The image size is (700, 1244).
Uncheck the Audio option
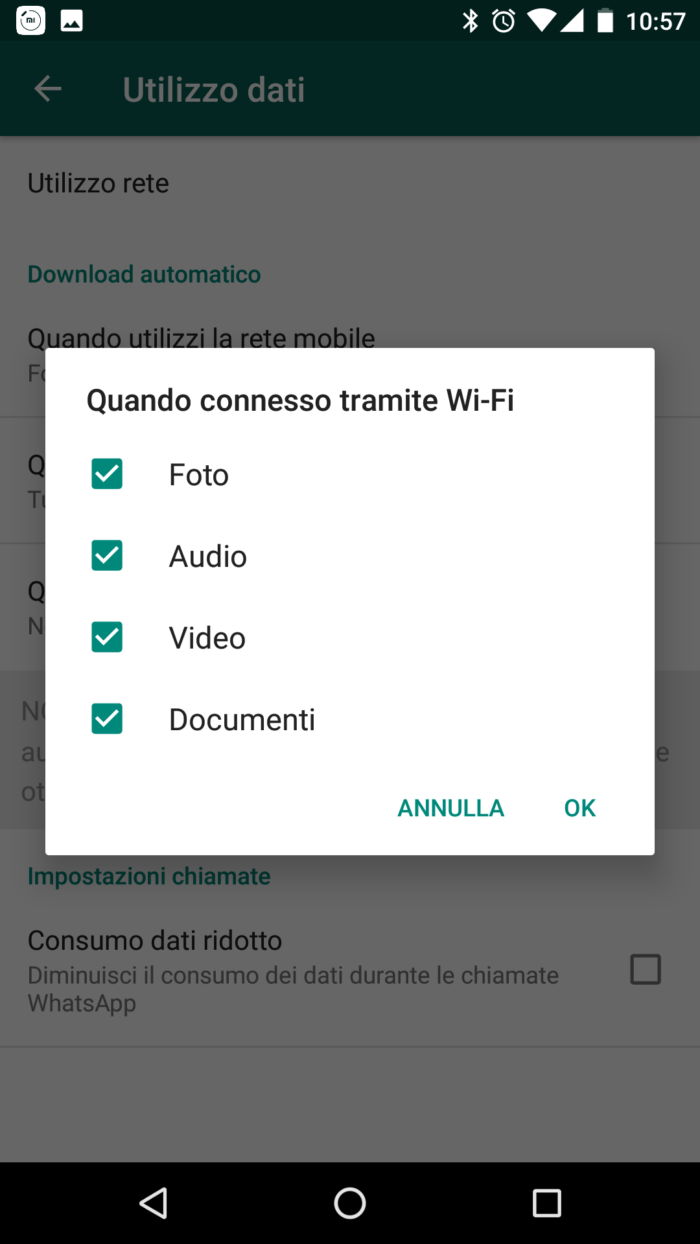pyautogui.click(x=107, y=556)
